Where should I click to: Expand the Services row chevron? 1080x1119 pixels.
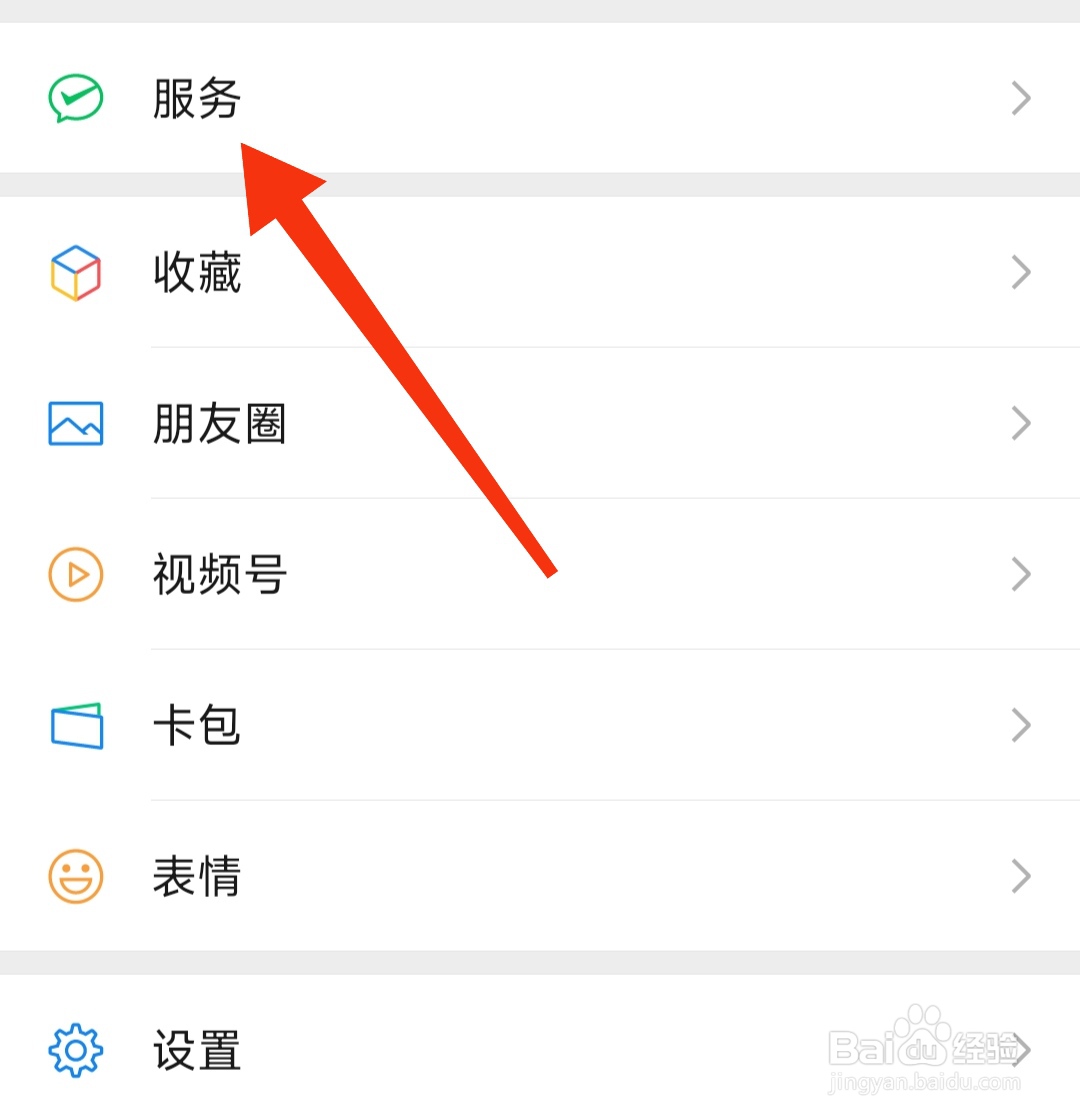(1021, 98)
